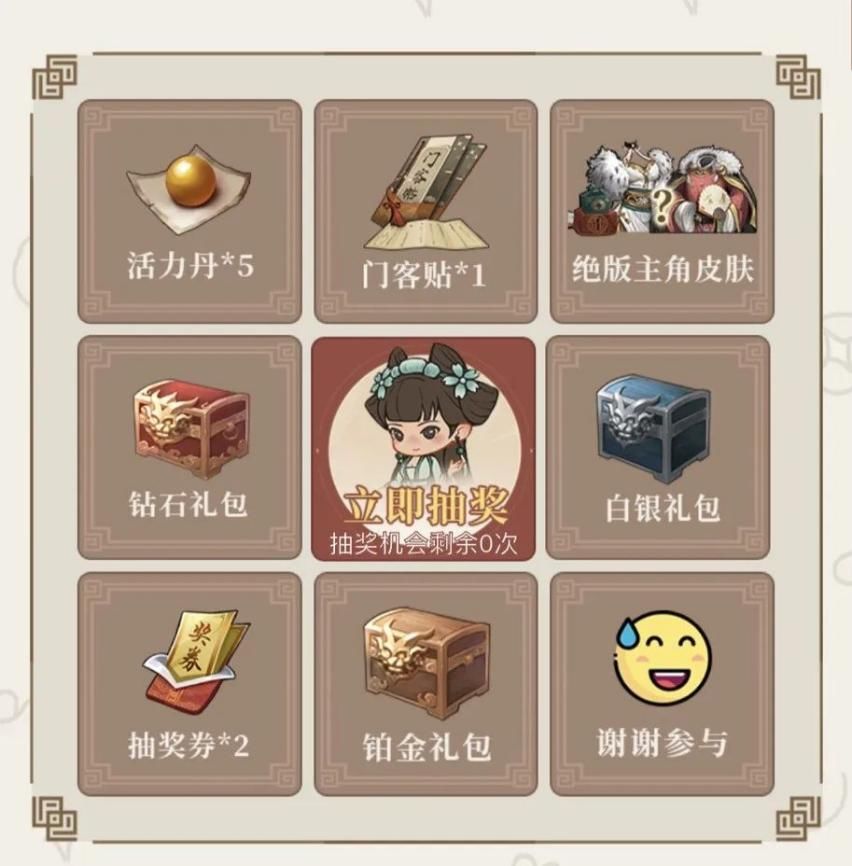
Task: Select the 活力丹*5 prize label
Action: click(192, 263)
